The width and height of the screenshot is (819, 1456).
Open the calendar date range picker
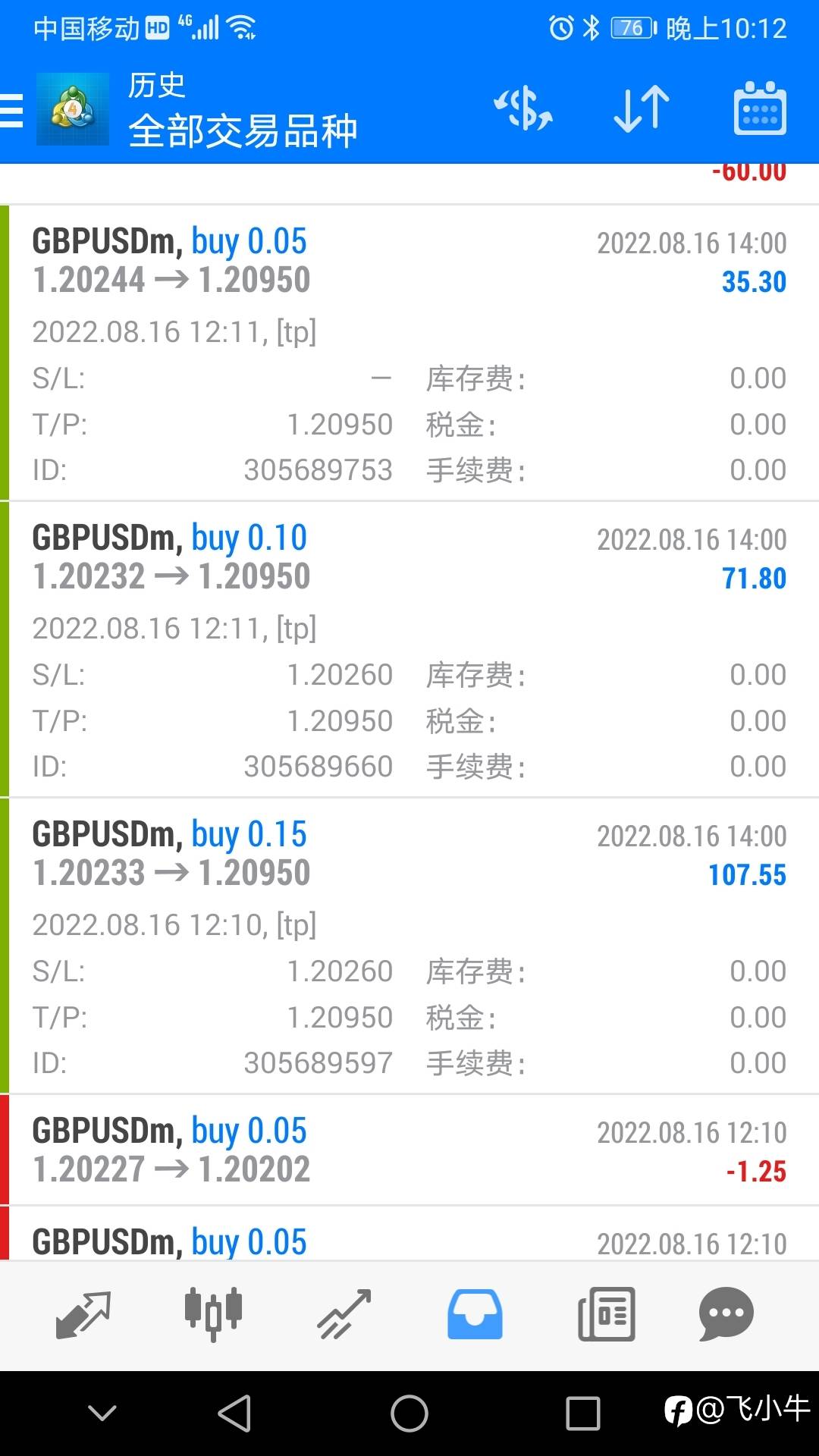click(x=760, y=108)
